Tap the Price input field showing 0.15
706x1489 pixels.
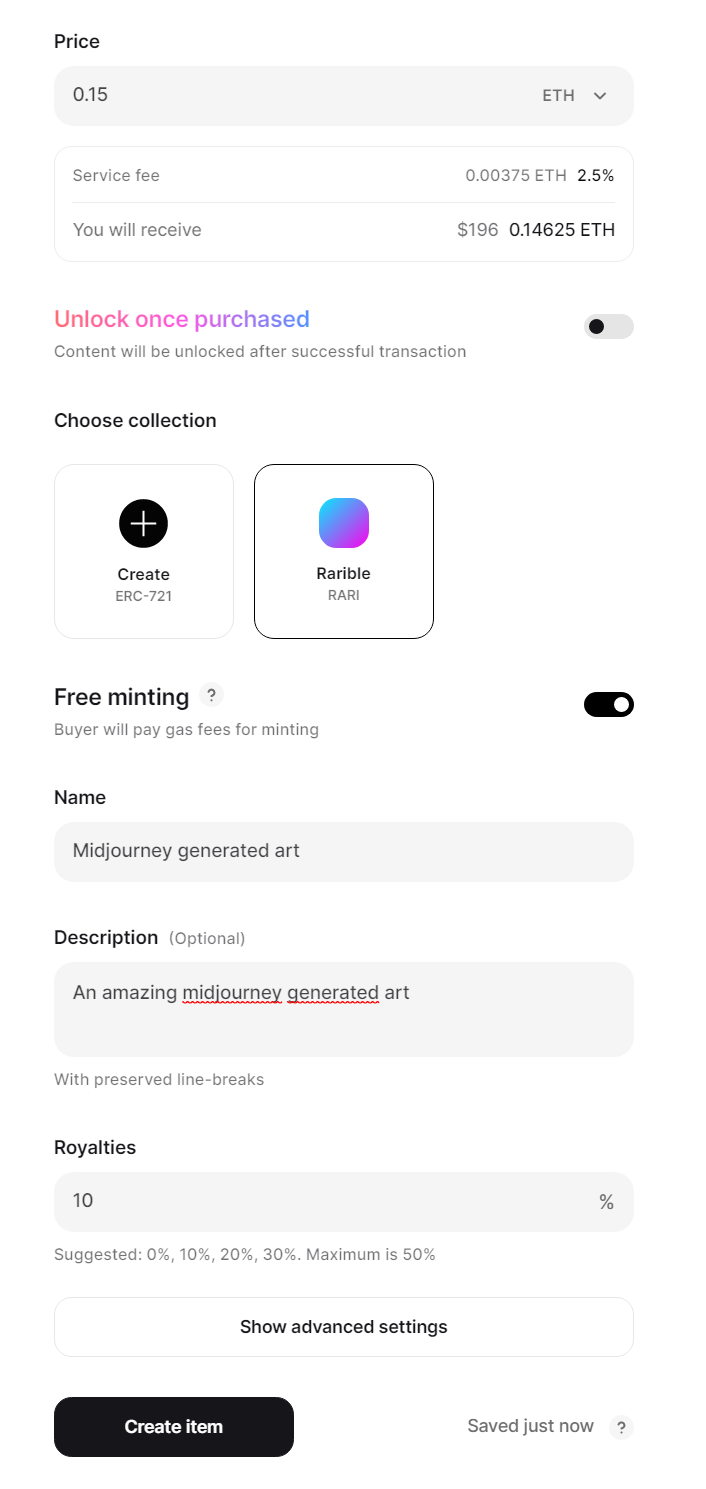pos(290,96)
